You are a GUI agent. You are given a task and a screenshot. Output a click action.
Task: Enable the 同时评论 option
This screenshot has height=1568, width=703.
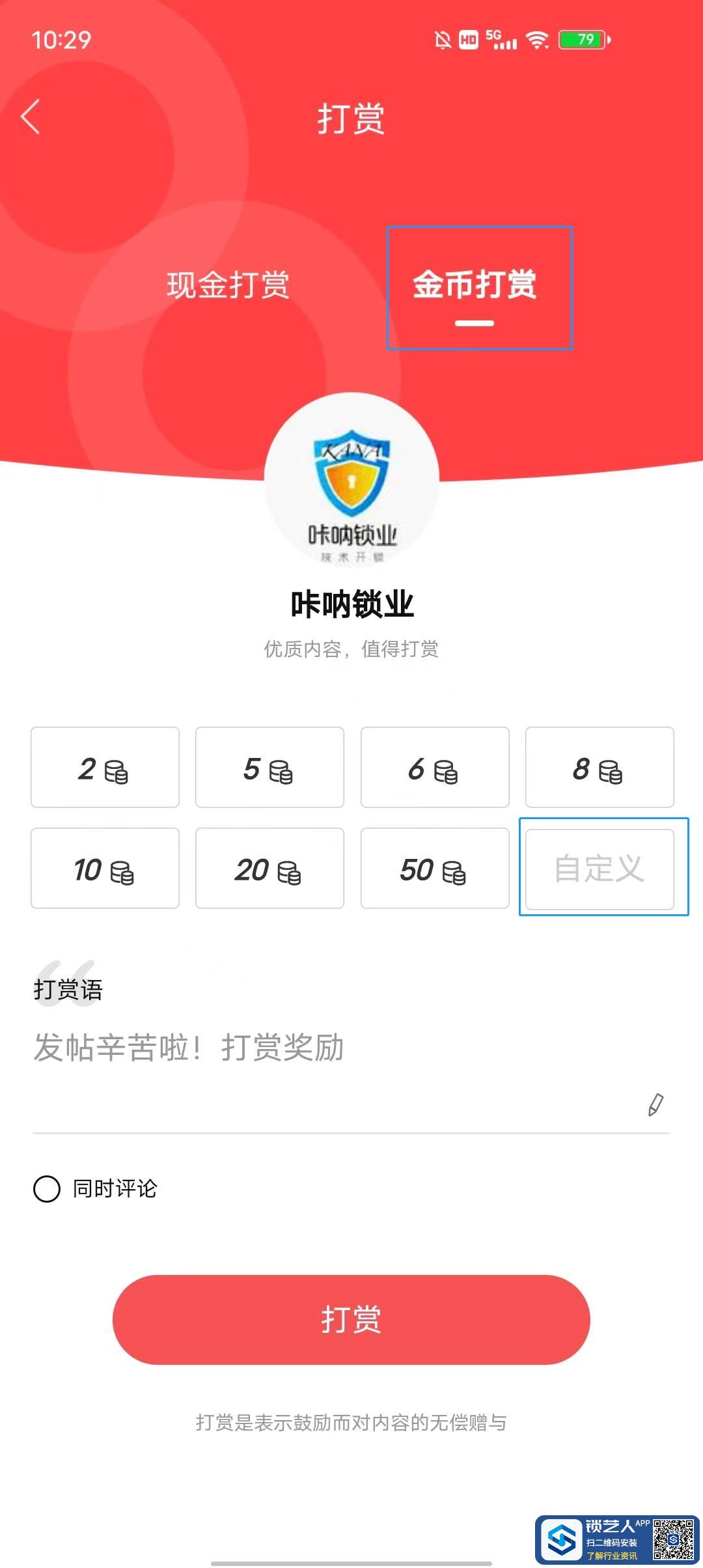pyautogui.click(x=47, y=1189)
